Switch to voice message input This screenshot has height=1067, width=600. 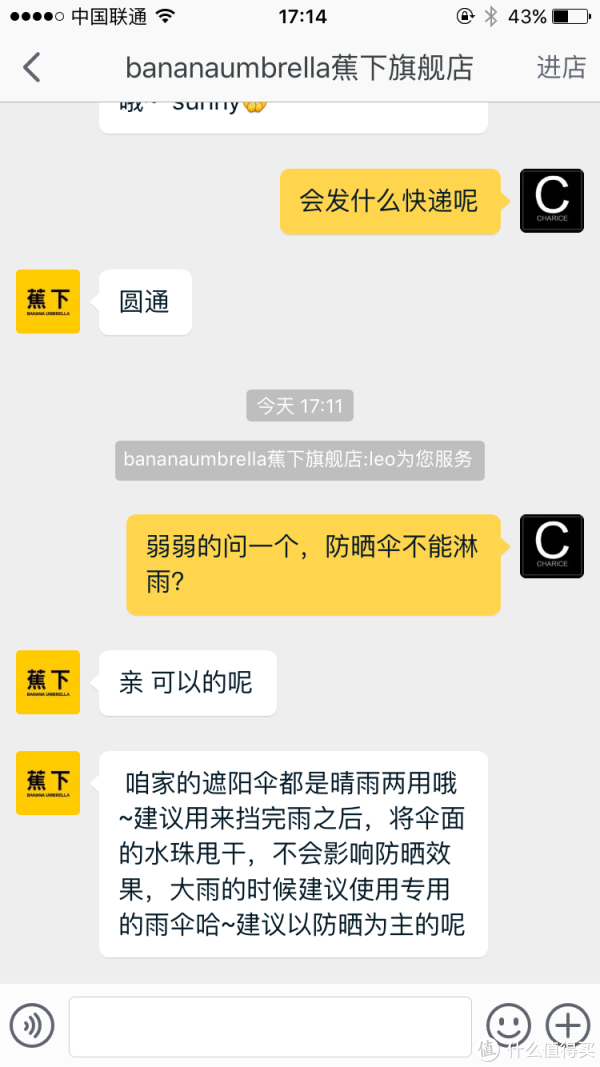32,1025
